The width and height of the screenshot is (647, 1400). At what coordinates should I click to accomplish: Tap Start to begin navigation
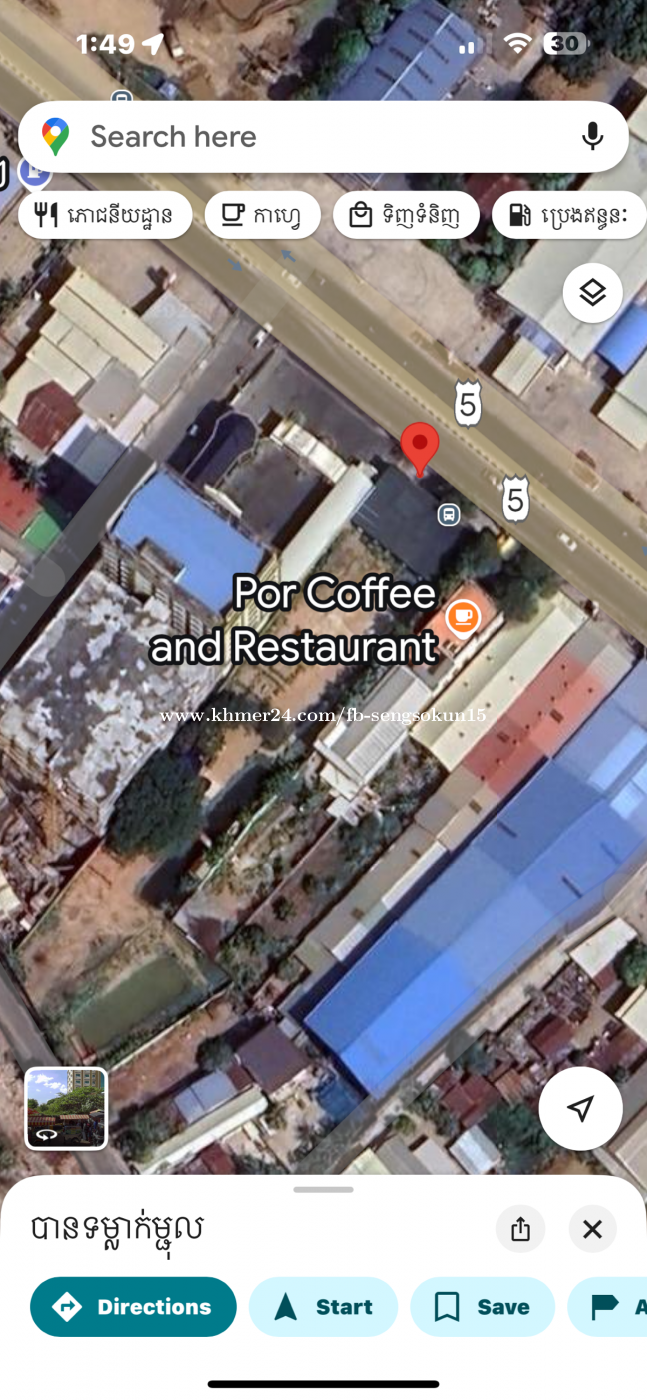323,1307
